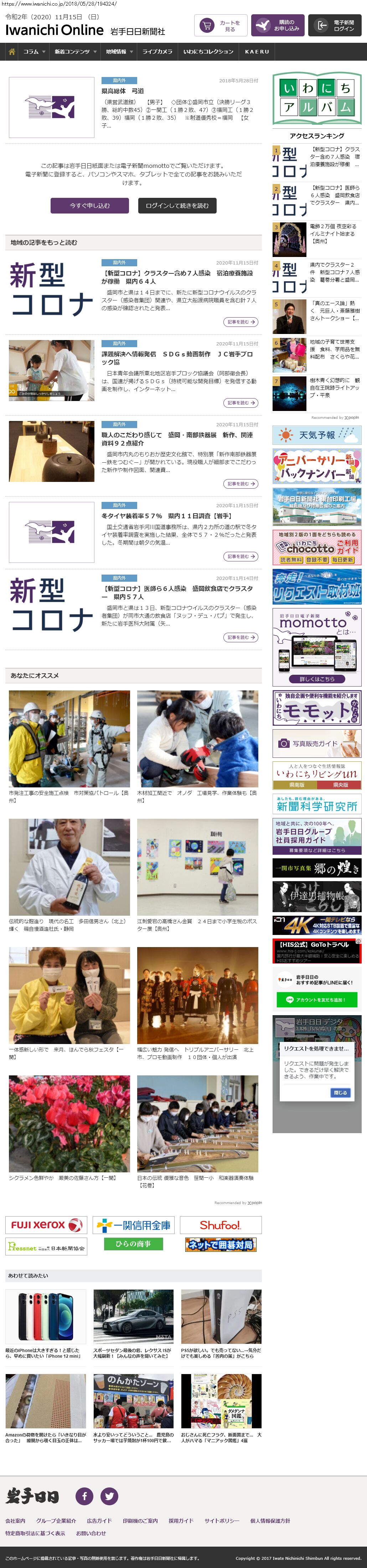Open the Twitter icon in the footer
The height and width of the screenshot is (1568, 367).
click(x=109, y=1496)
